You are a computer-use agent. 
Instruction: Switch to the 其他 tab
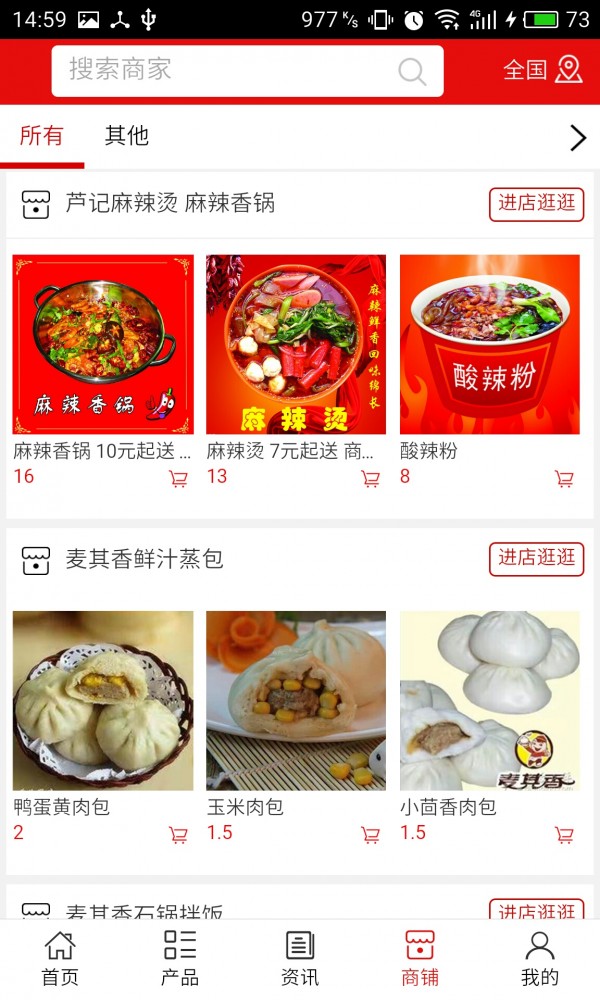(127, 136)
